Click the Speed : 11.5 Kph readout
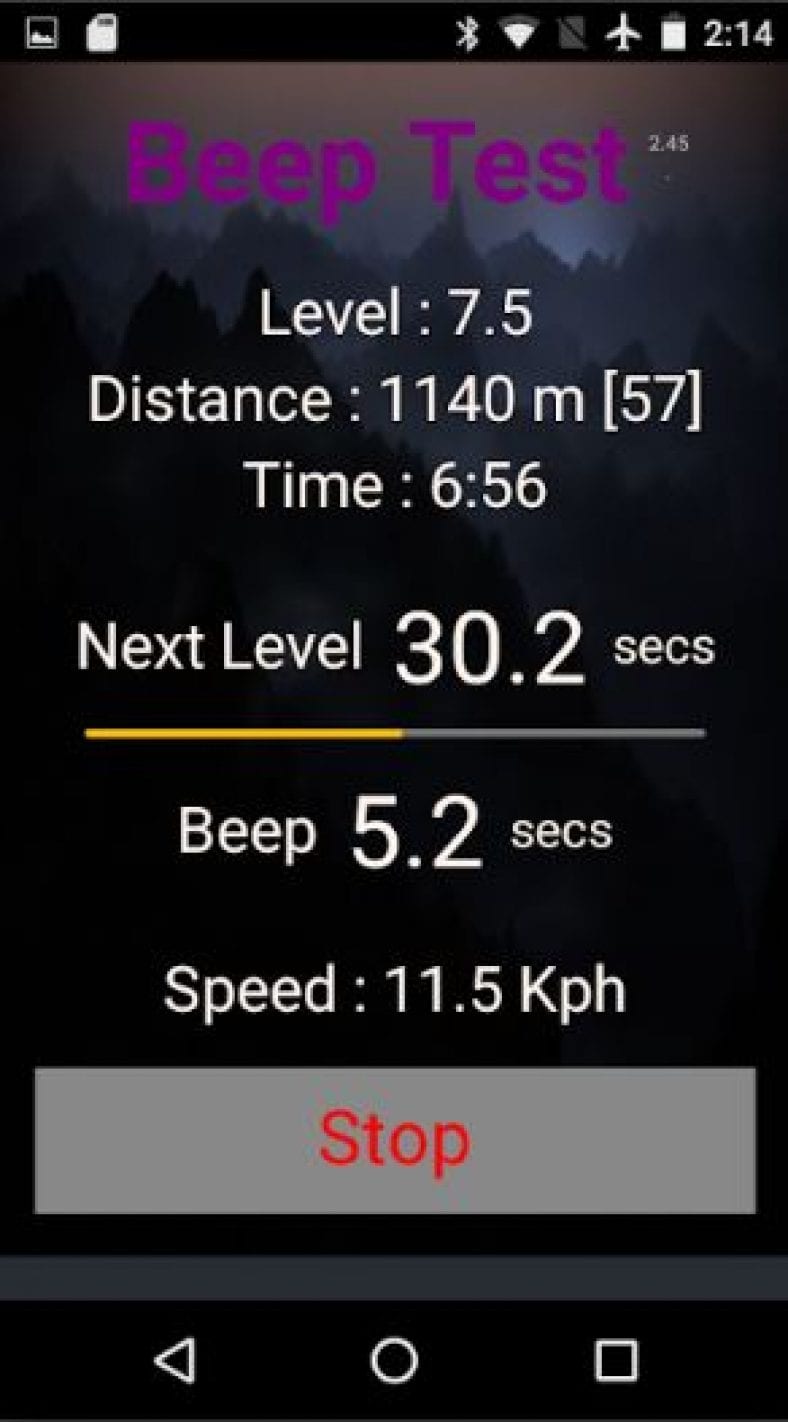Screen dimensions: 788x1422 394,989
